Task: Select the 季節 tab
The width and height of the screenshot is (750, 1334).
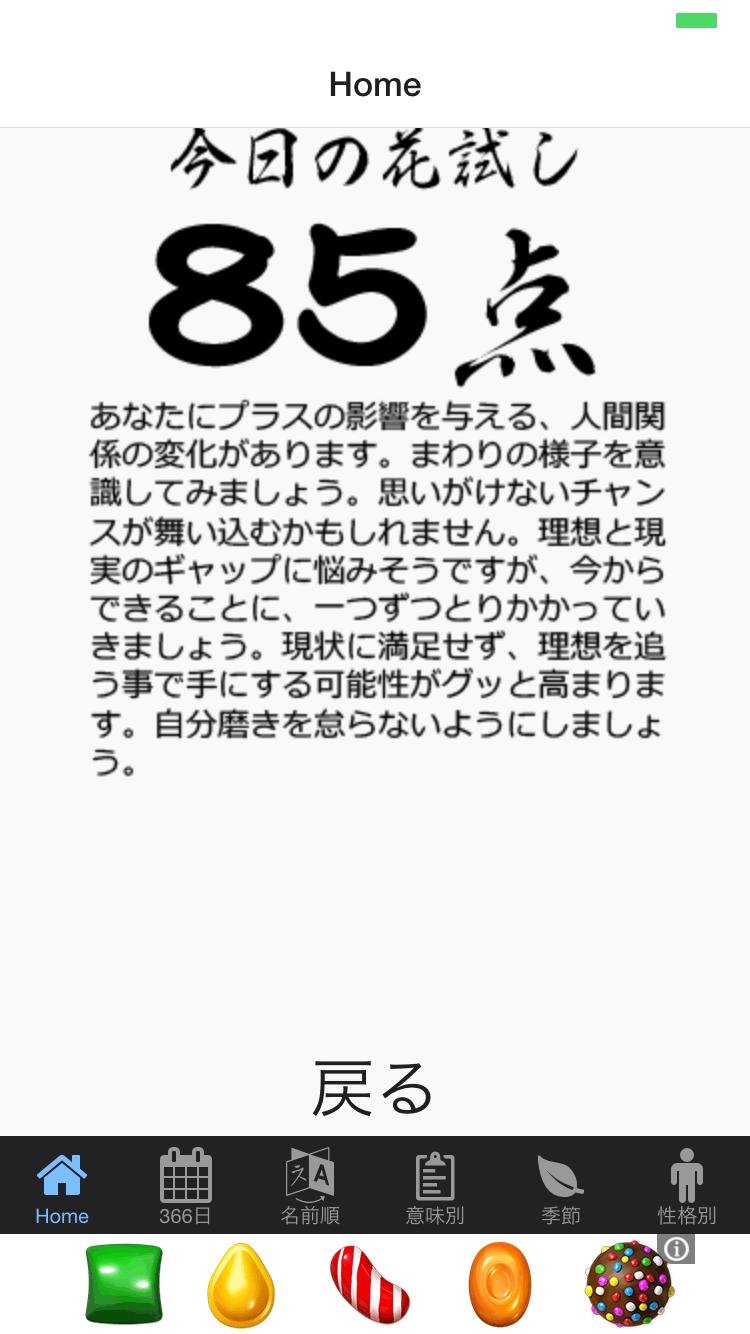Action: tap(560, 1187)
